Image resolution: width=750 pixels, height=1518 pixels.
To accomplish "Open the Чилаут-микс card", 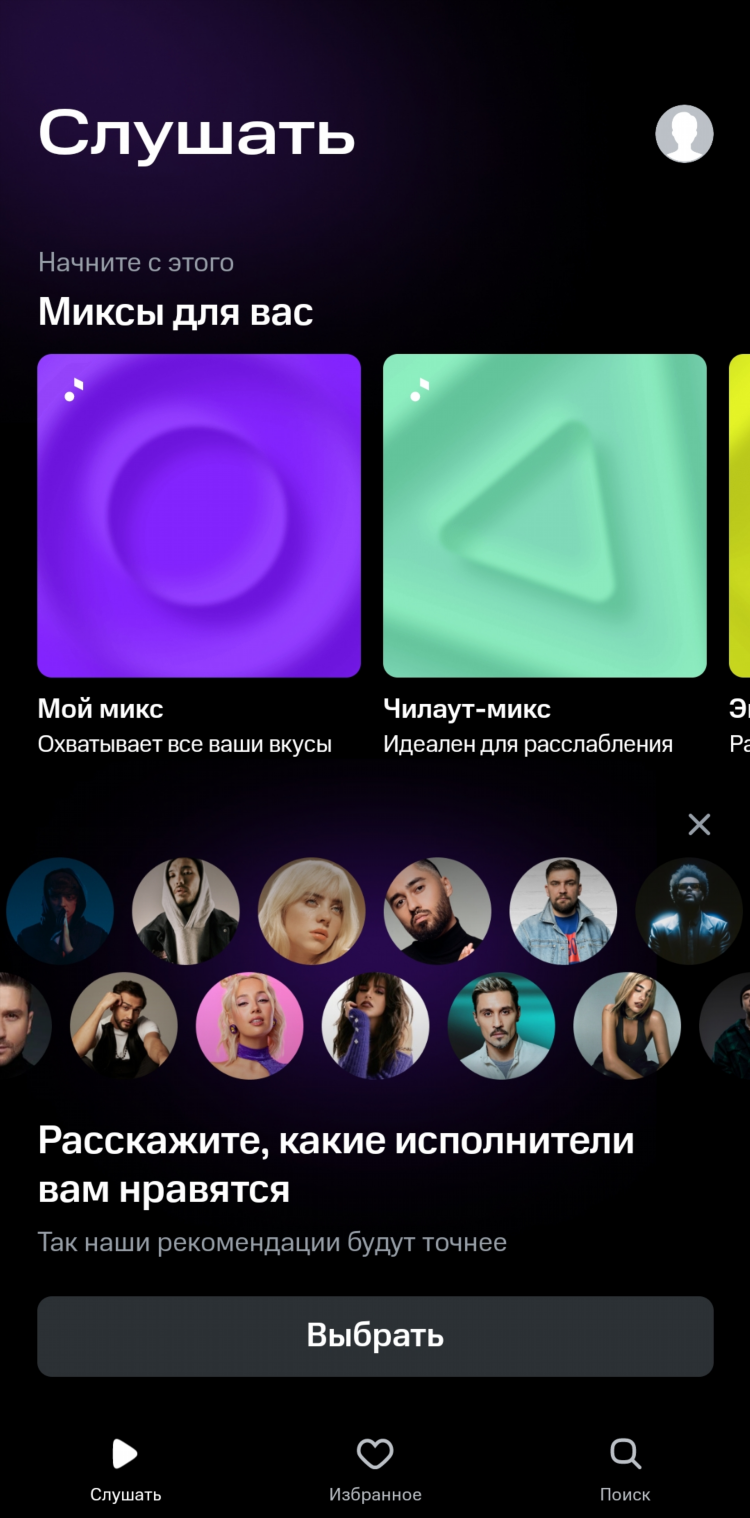I will [x=544, y=516].
